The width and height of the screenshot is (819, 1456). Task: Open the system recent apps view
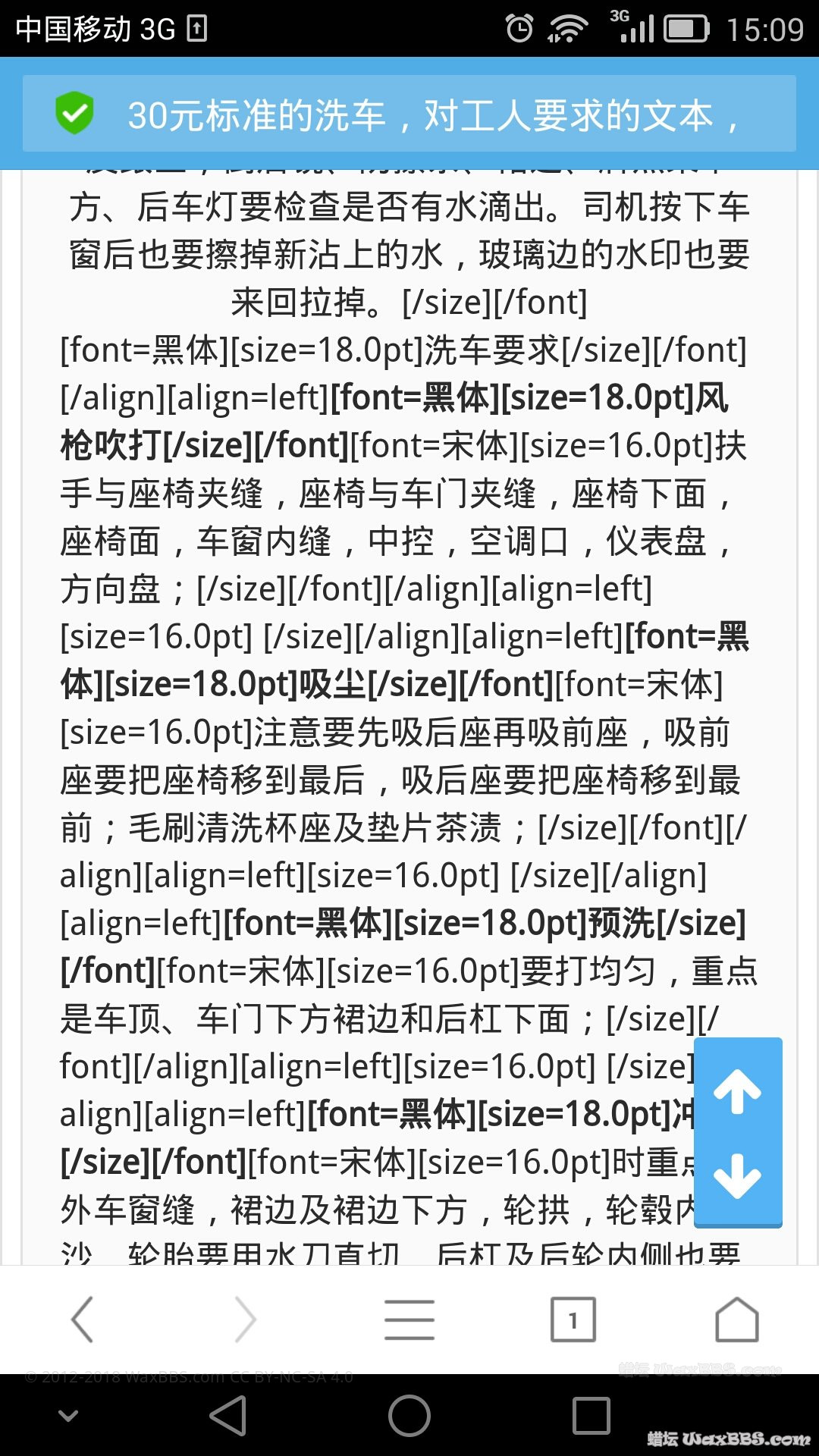coord(591,1416)
